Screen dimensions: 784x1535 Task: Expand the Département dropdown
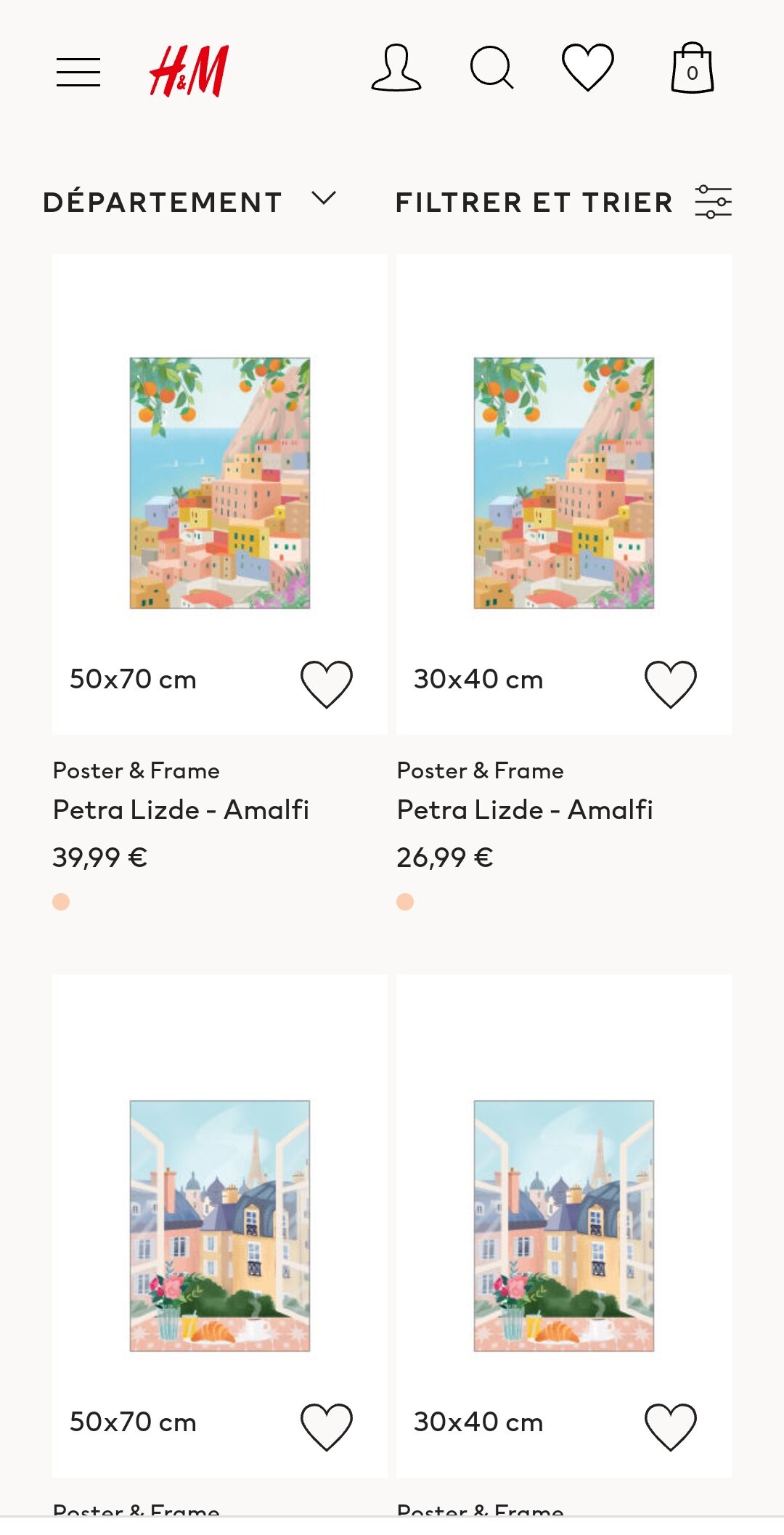click(190, 202)
